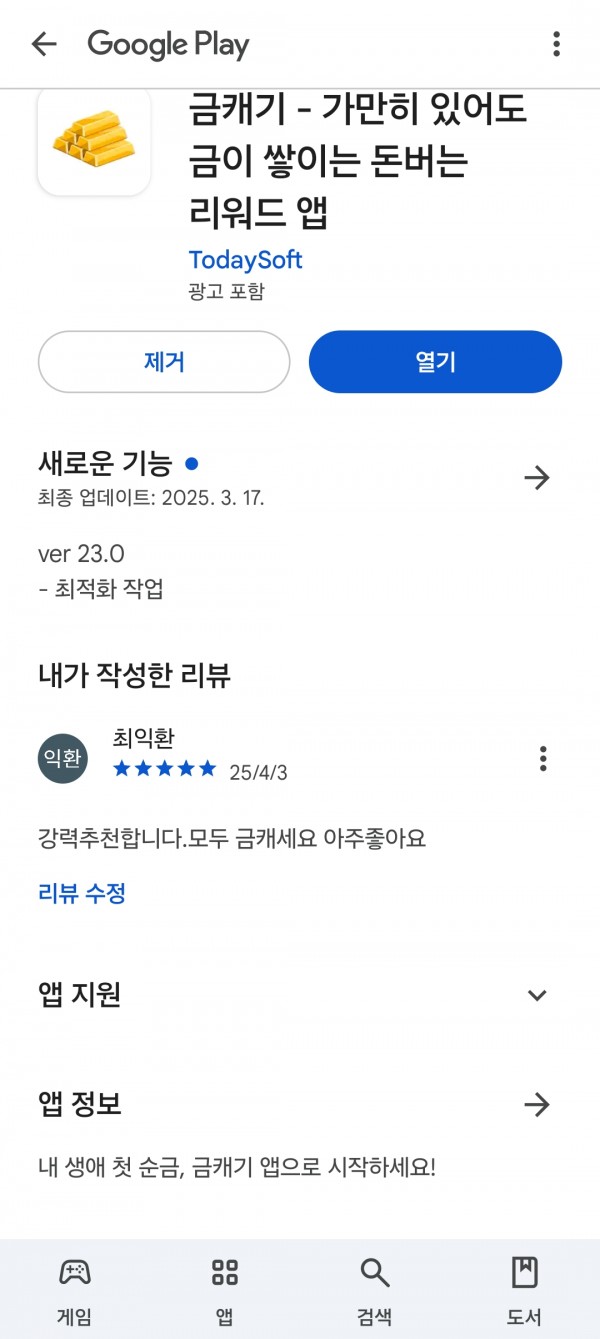Go back with the top arrow
The image size is (600, 1339).
pos(44,44)
